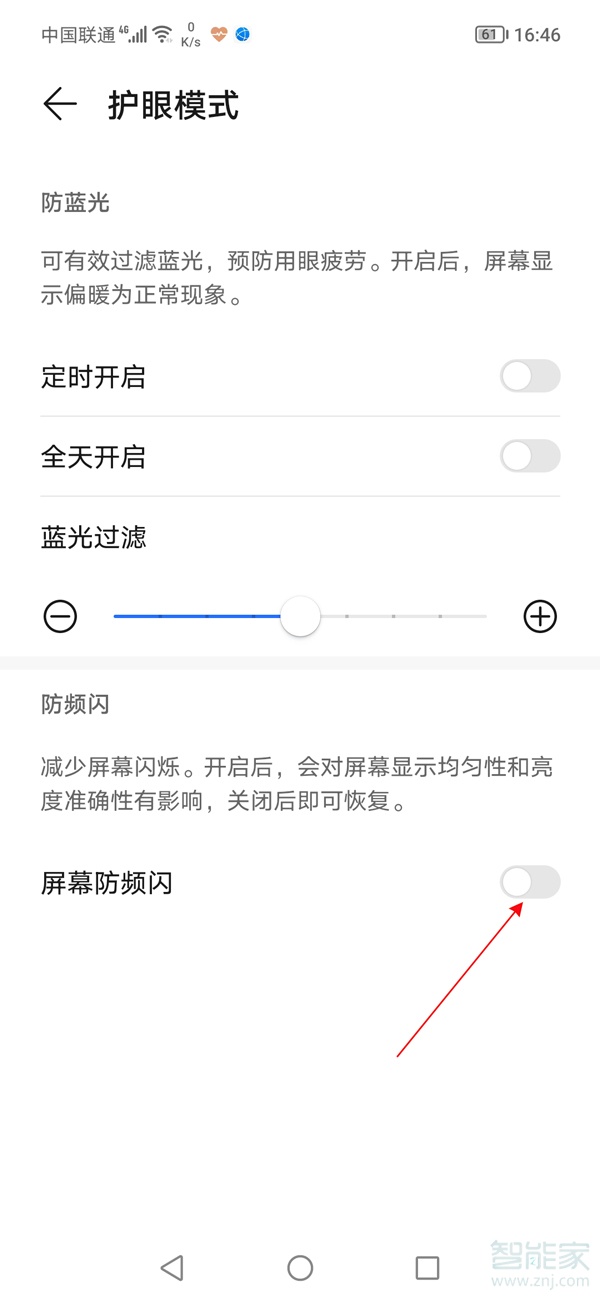Tap the system back button

(x=172, y=1268)
